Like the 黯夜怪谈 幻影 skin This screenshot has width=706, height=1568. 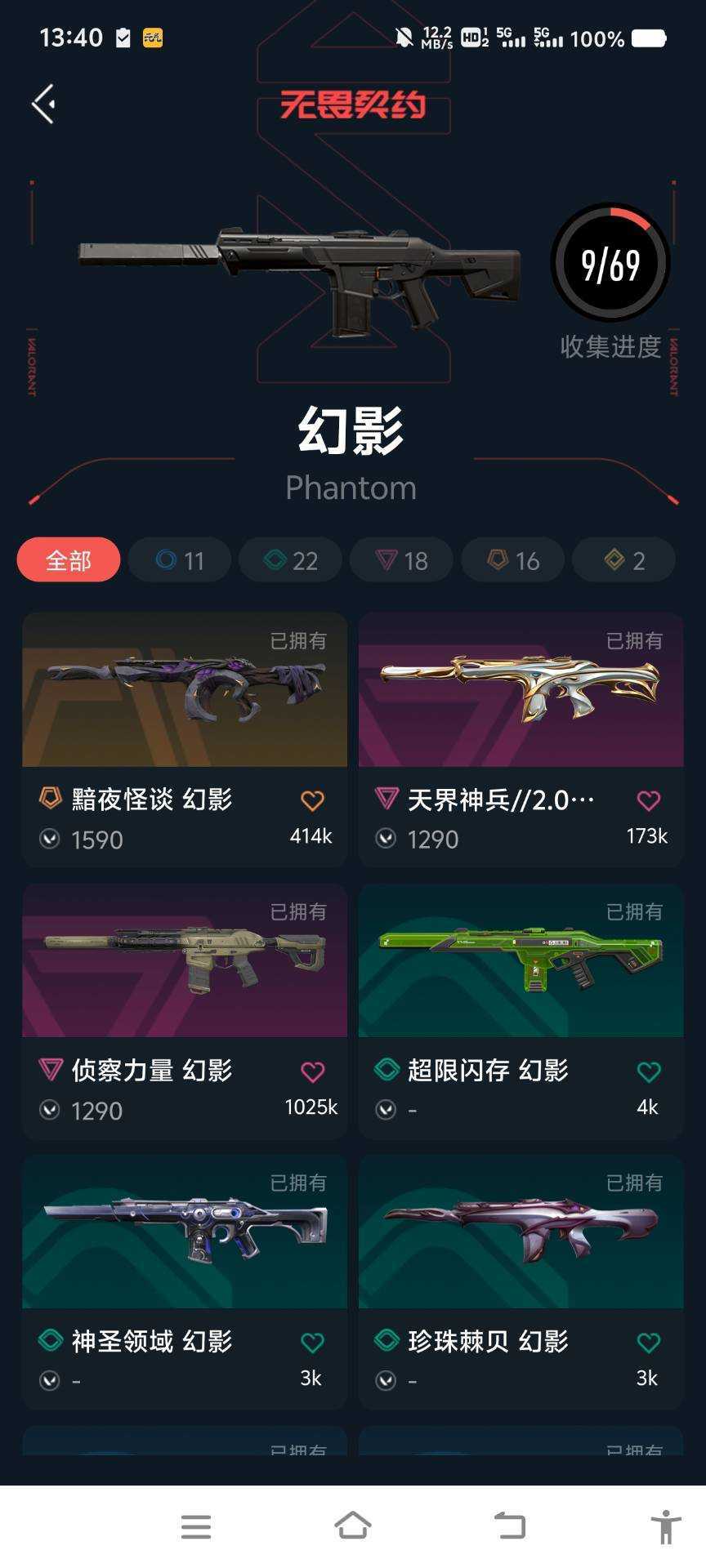pyautogui.click(x=312, y=800)
